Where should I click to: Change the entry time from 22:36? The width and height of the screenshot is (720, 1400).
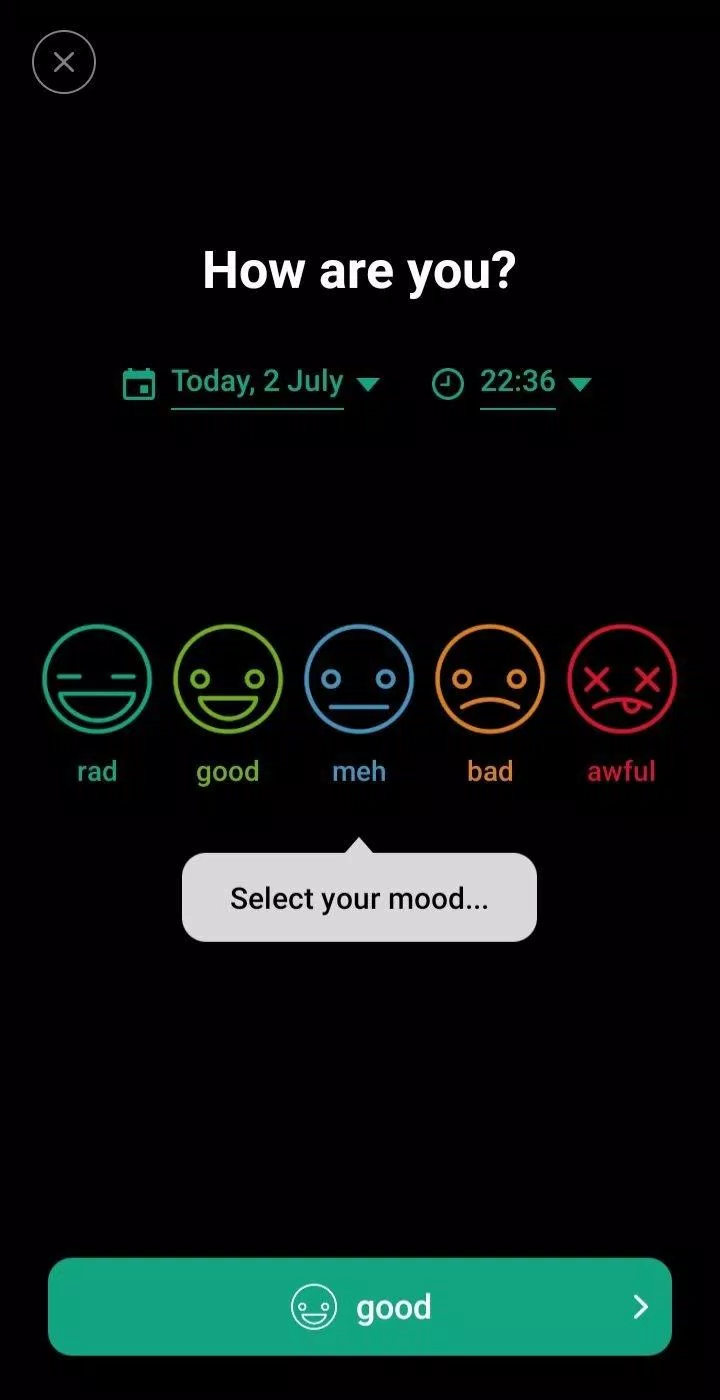coord(517,382)
